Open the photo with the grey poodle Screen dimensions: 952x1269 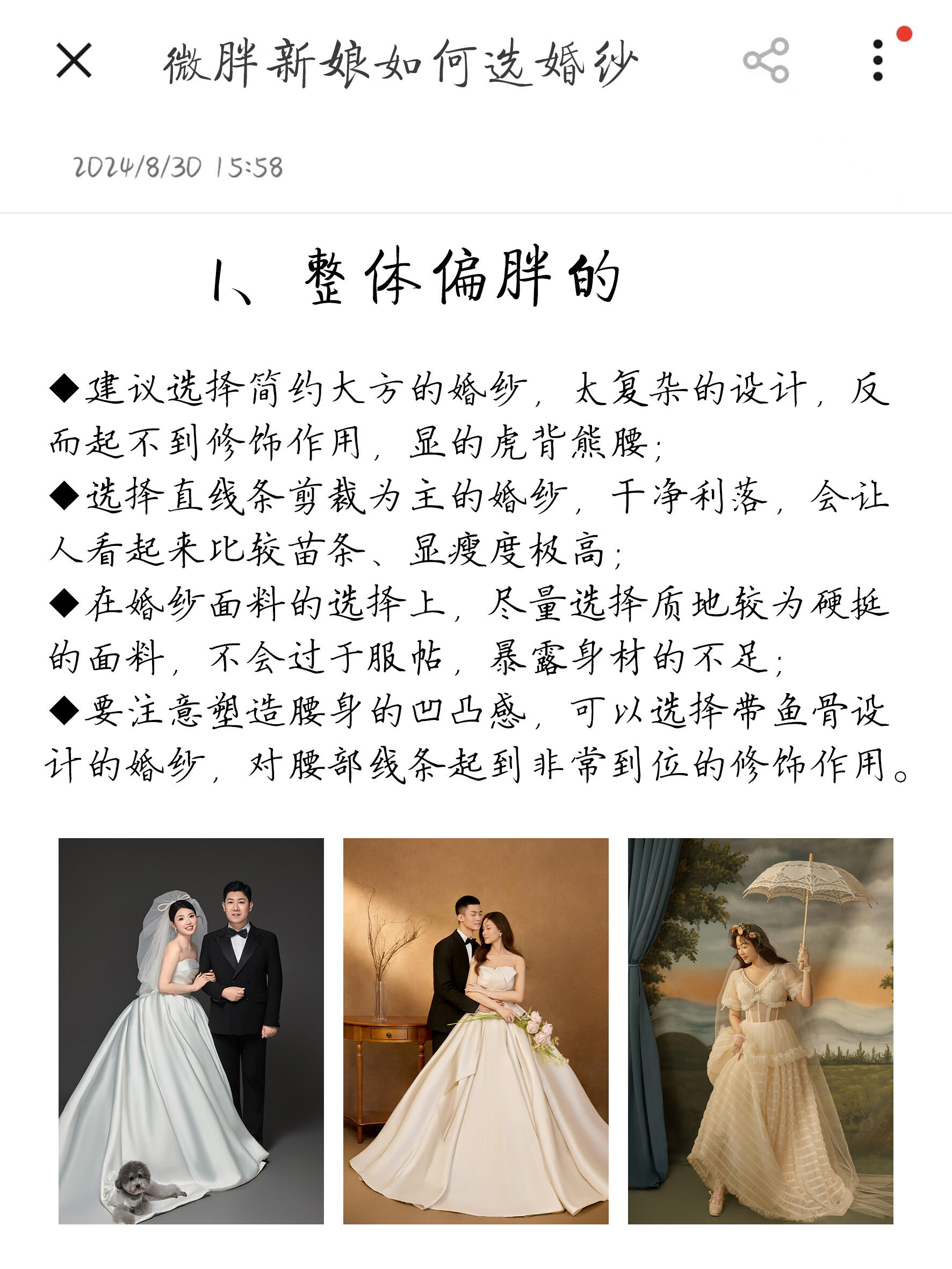coord(191,1030)
